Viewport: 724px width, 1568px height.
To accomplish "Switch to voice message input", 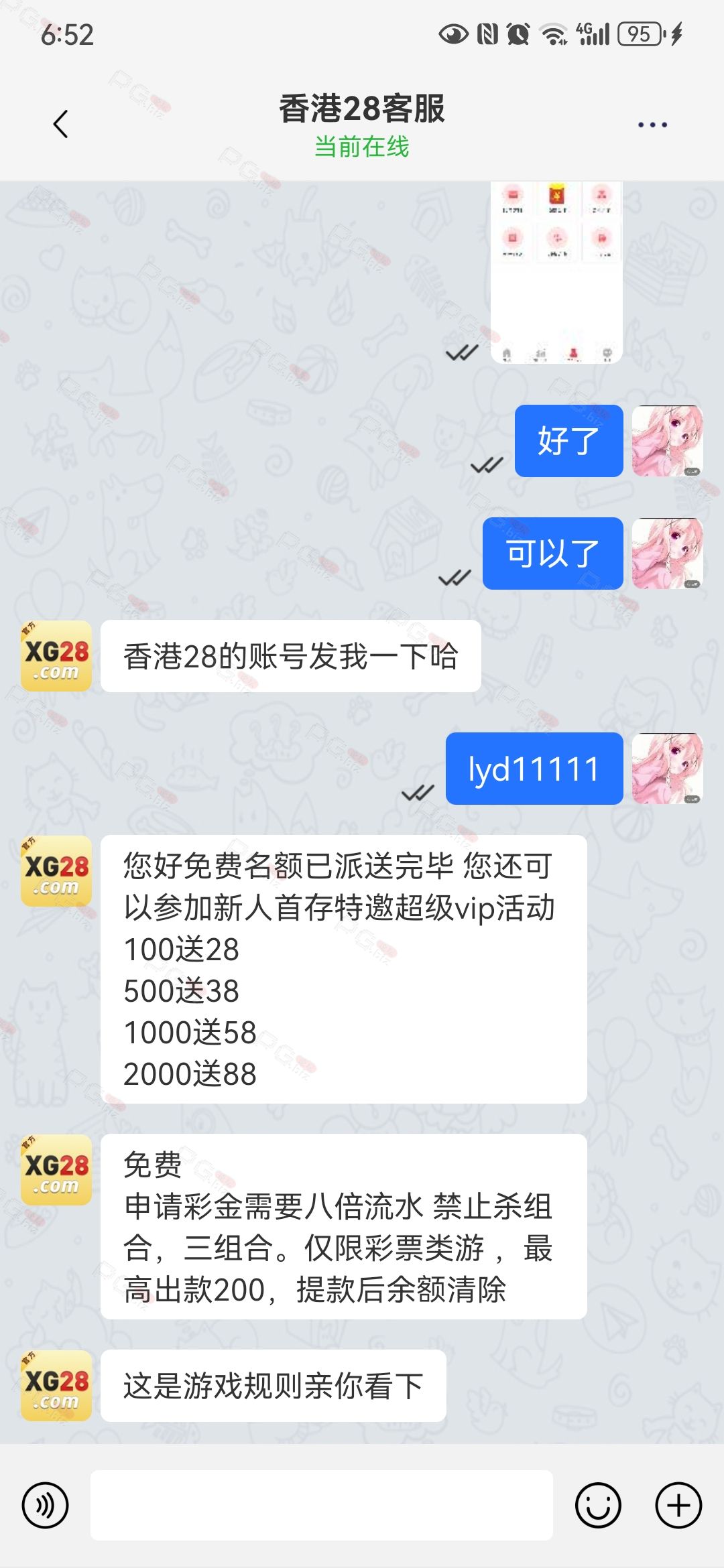I will pyautogui.click(x=45, y=1506).
